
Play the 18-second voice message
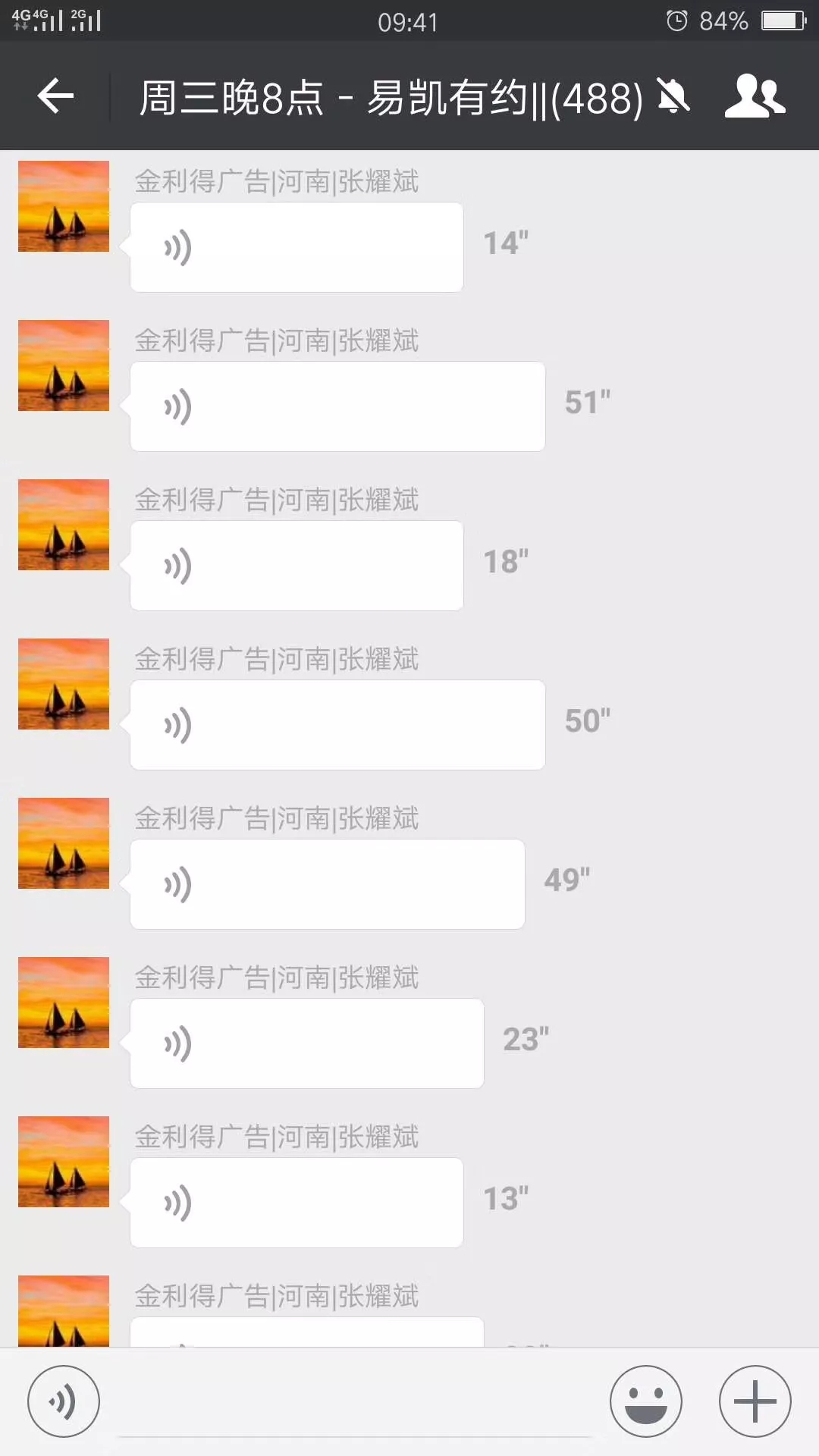point(296,565)
